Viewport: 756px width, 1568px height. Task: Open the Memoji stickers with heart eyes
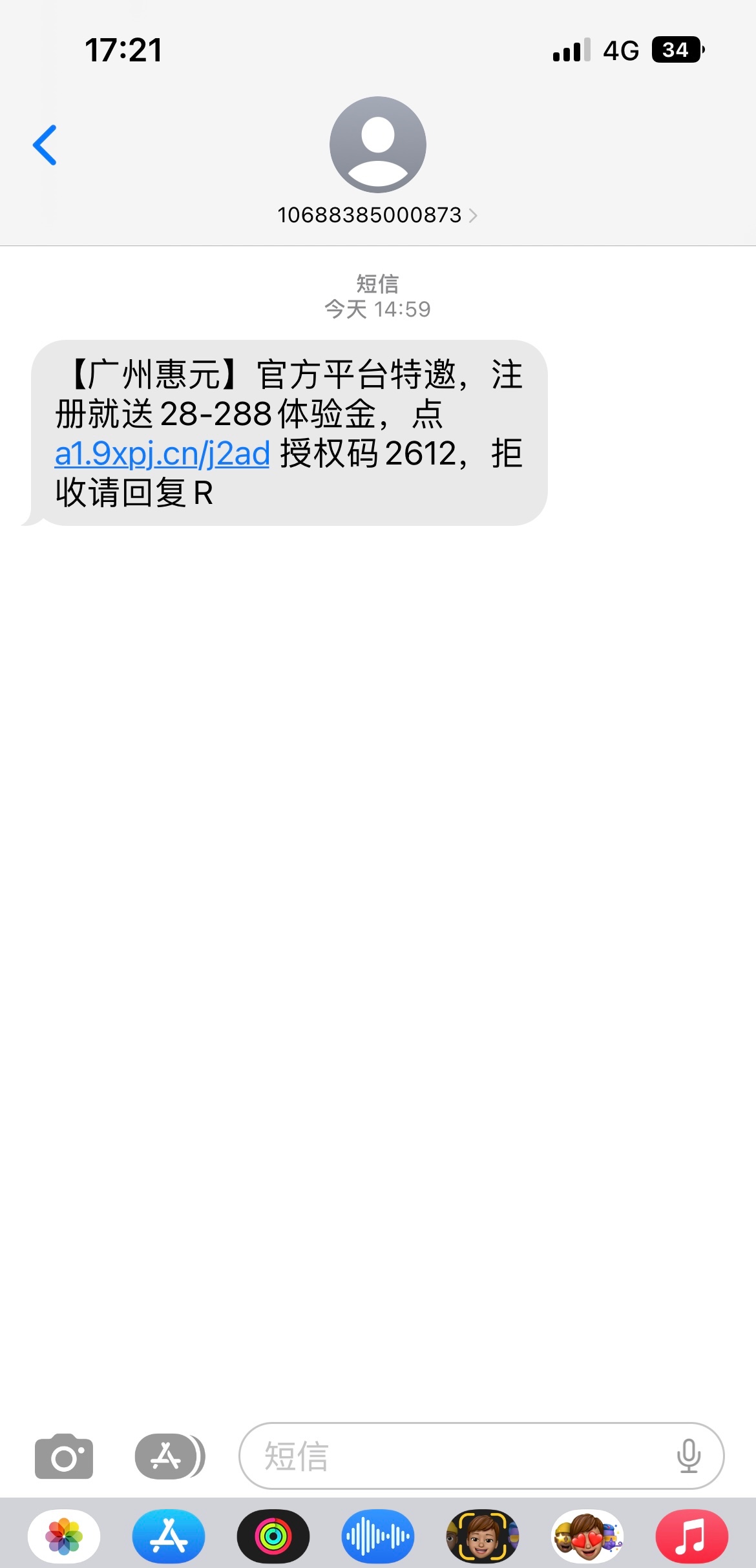[587, 1536]
